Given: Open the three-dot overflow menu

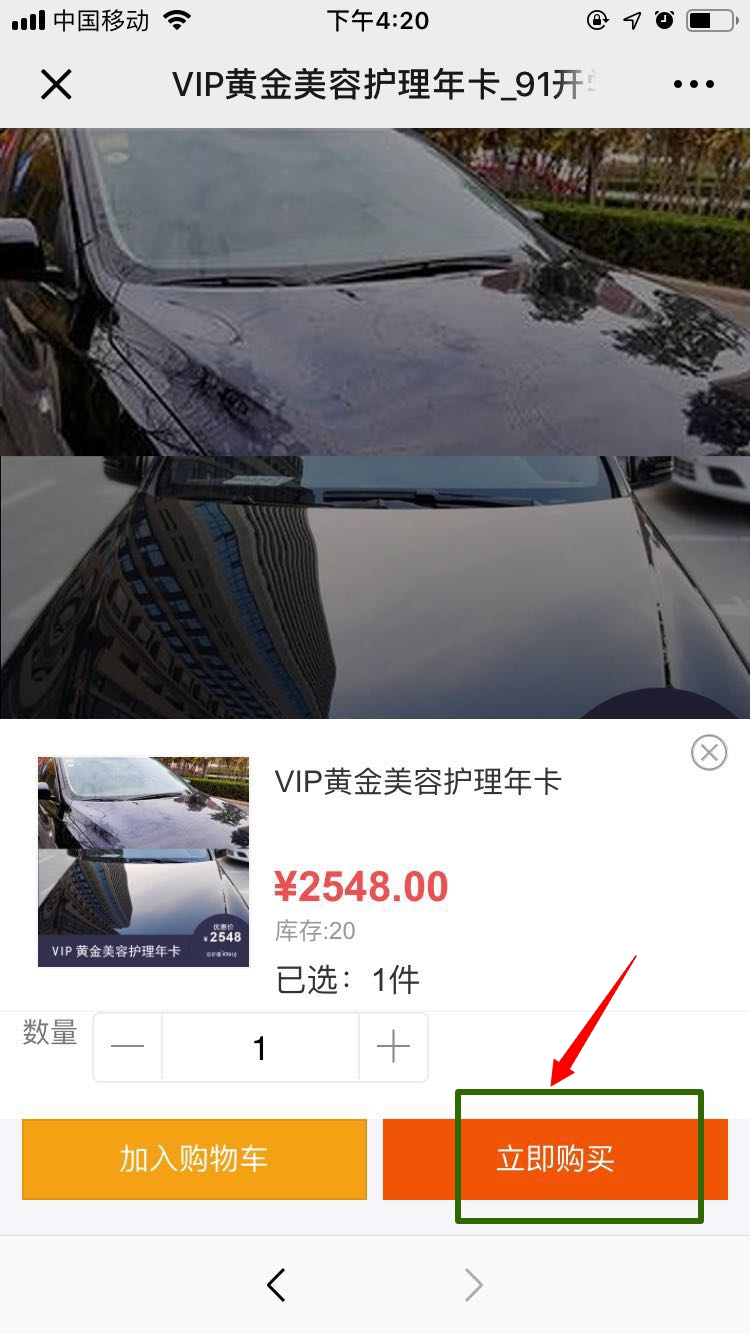Looking at the screenshot, I should [694, 85].
